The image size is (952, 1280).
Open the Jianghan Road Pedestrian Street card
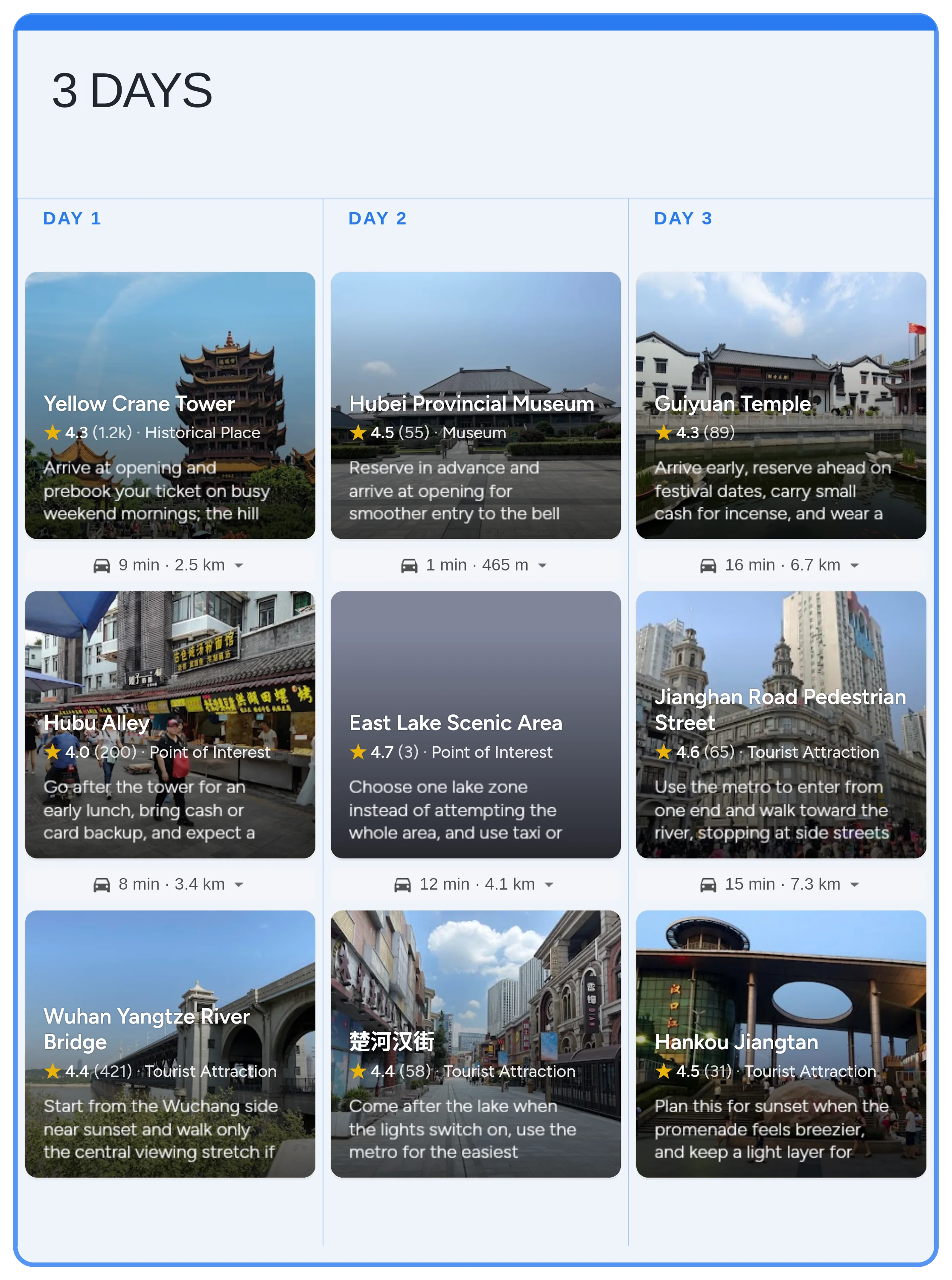[x=781, y=724]
